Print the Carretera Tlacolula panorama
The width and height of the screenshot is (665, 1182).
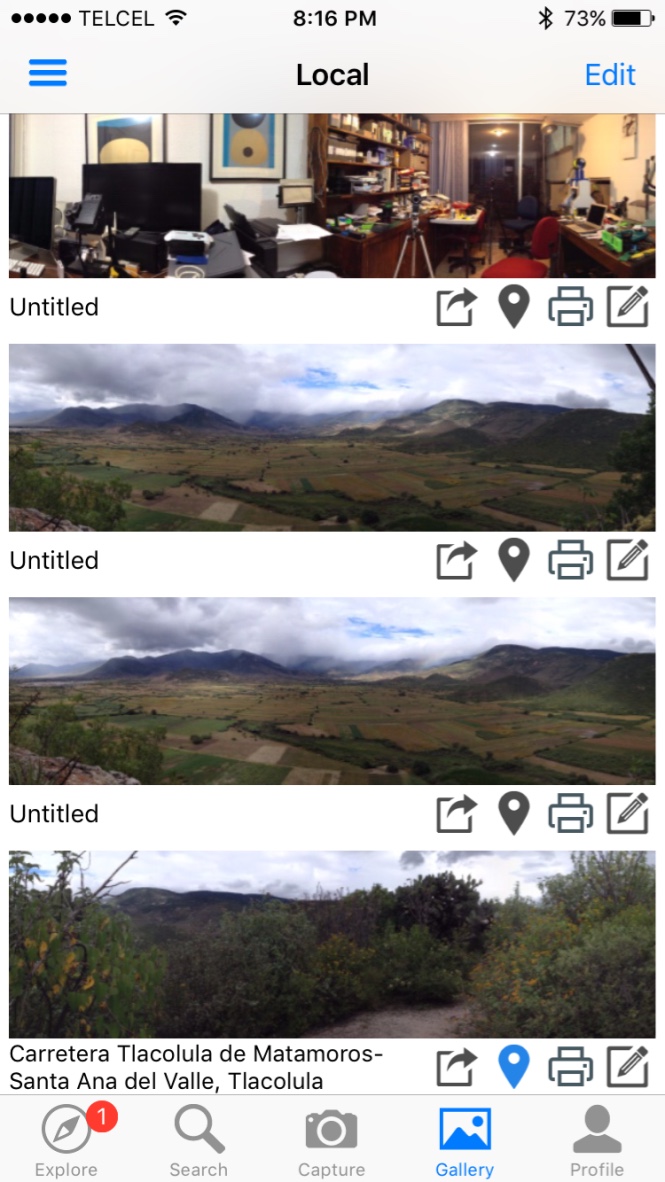tap(571, 1067)
